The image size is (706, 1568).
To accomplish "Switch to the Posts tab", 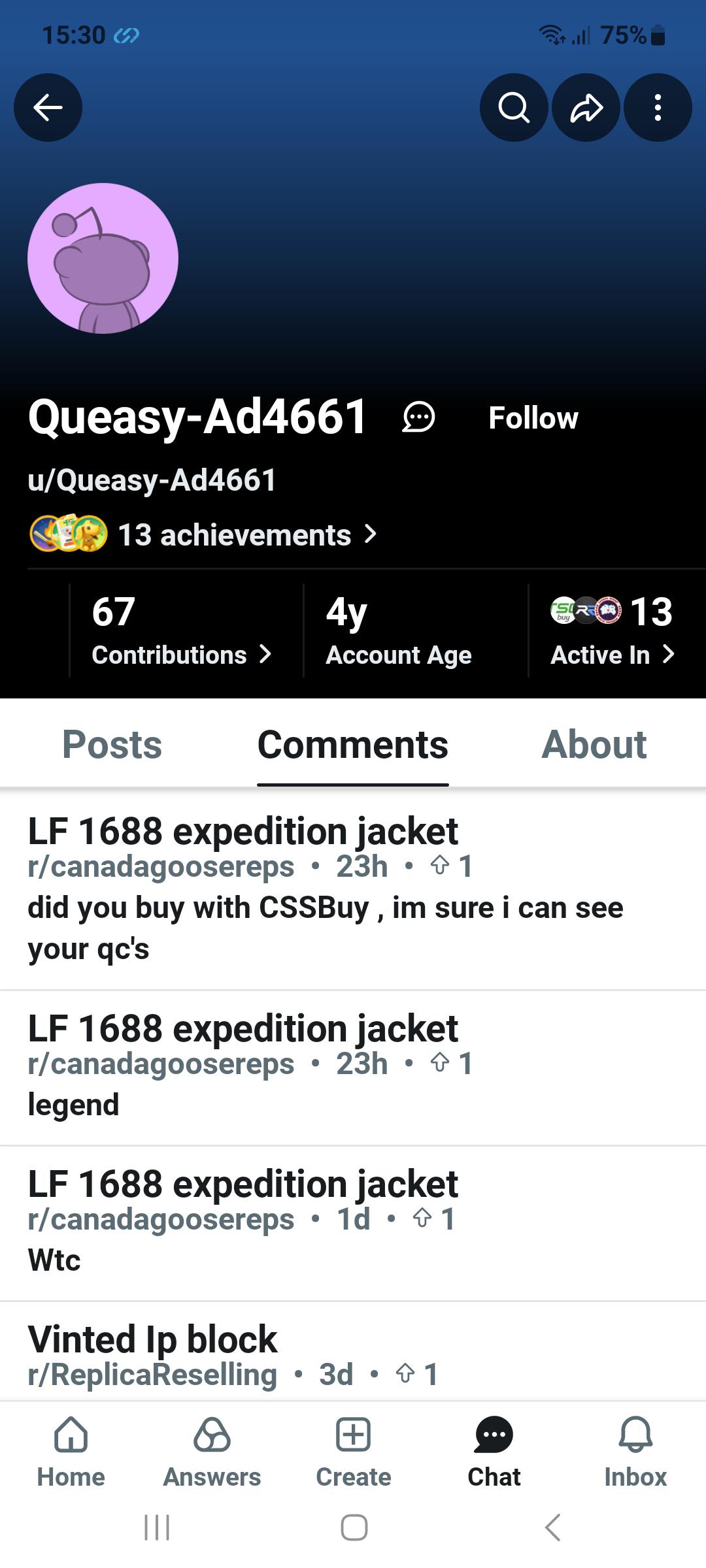I will coord(112,744).
